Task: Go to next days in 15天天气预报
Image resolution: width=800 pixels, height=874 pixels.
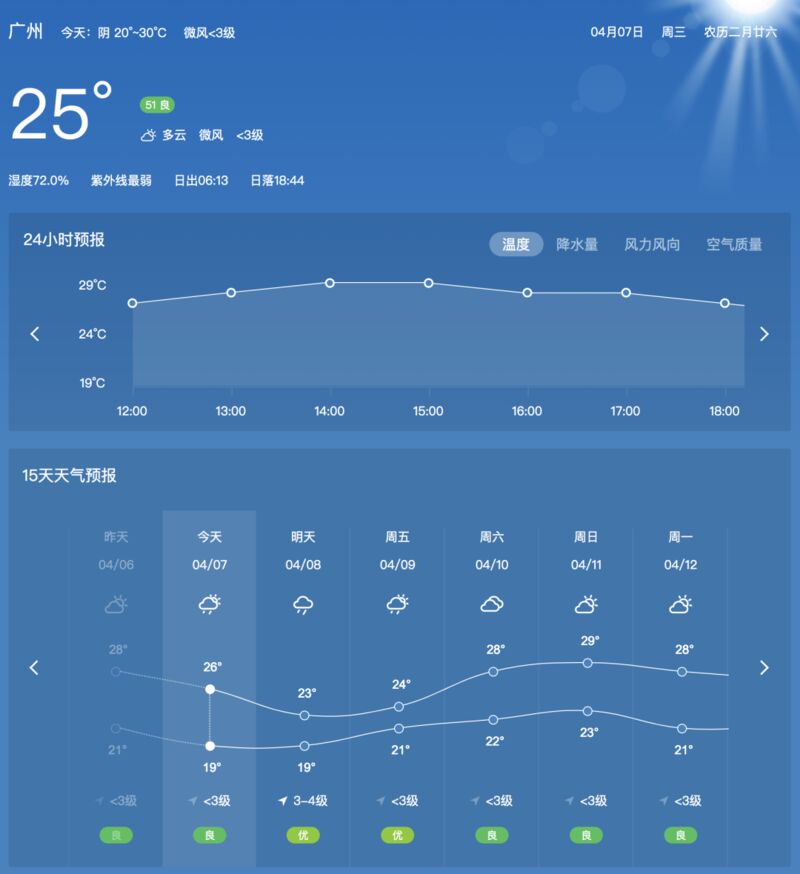Action: click(764, 667)
